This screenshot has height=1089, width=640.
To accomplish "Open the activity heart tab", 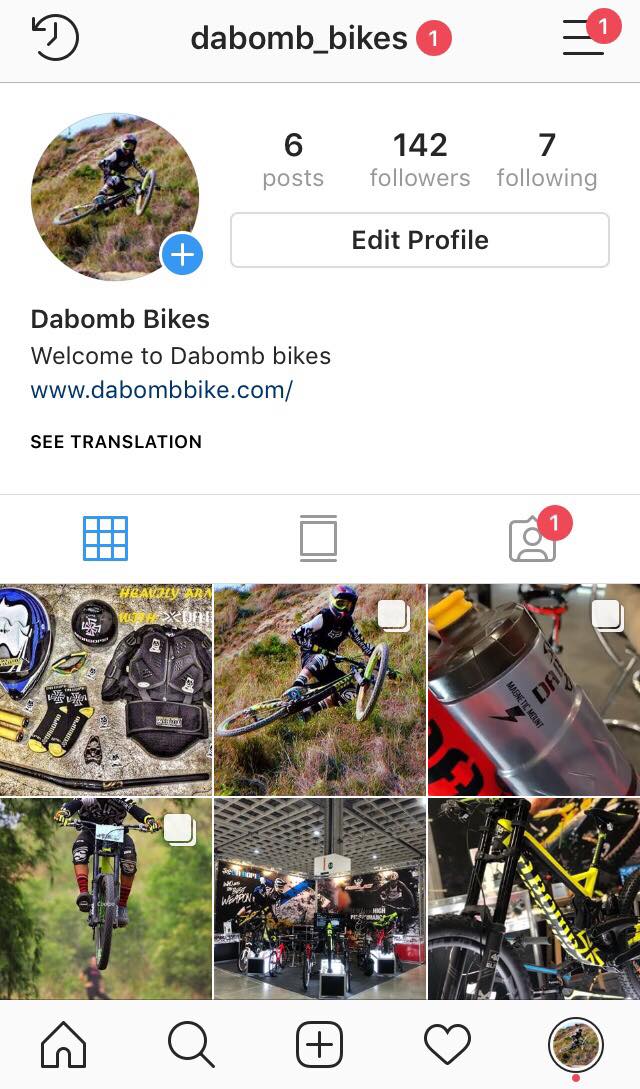I will click(447, 1046).
